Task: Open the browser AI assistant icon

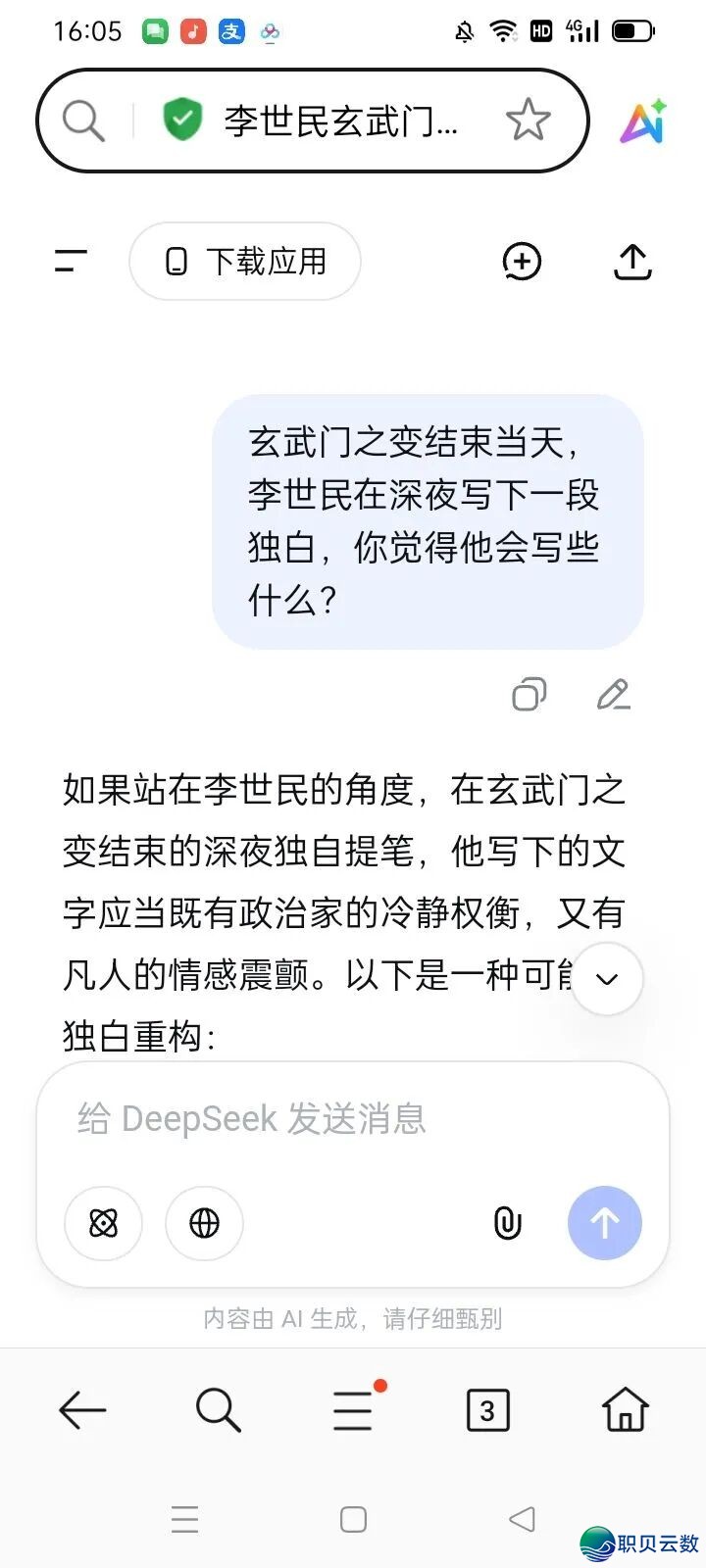Action: pyautogui.click(x=643, y=122)
